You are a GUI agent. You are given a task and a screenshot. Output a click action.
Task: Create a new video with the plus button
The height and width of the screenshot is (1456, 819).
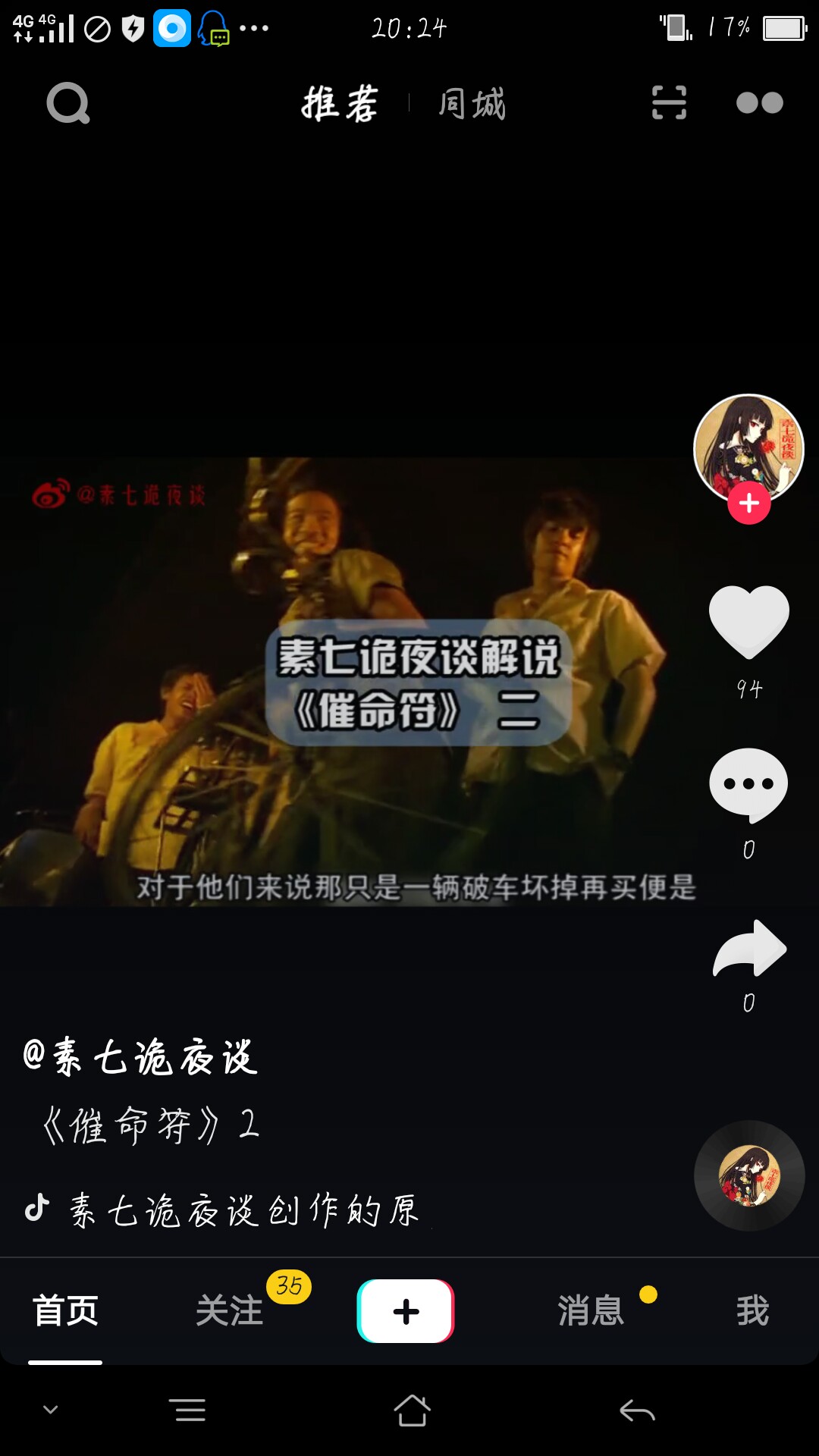tap(406, 1311)
